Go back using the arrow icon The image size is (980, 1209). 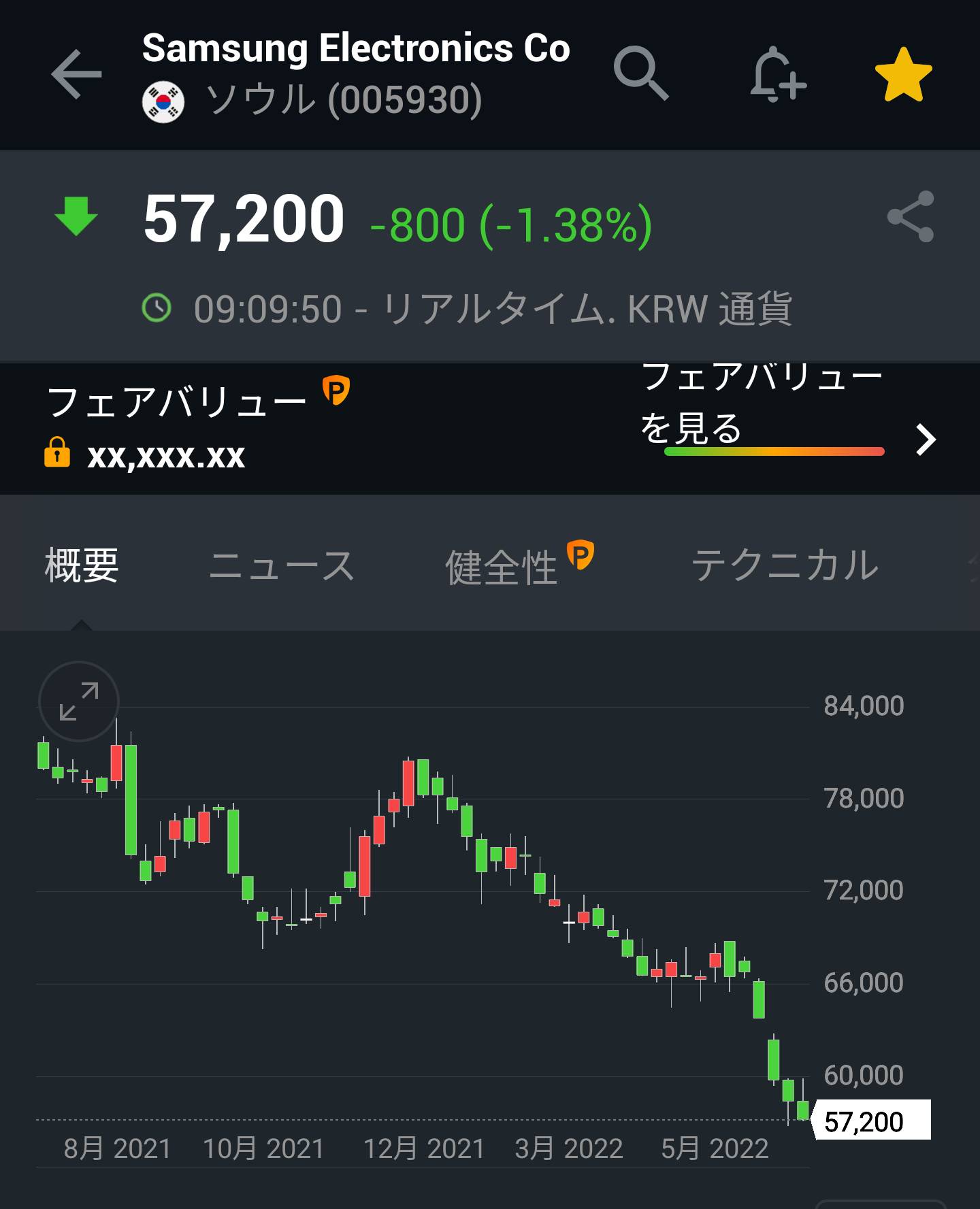coord(76,74)
